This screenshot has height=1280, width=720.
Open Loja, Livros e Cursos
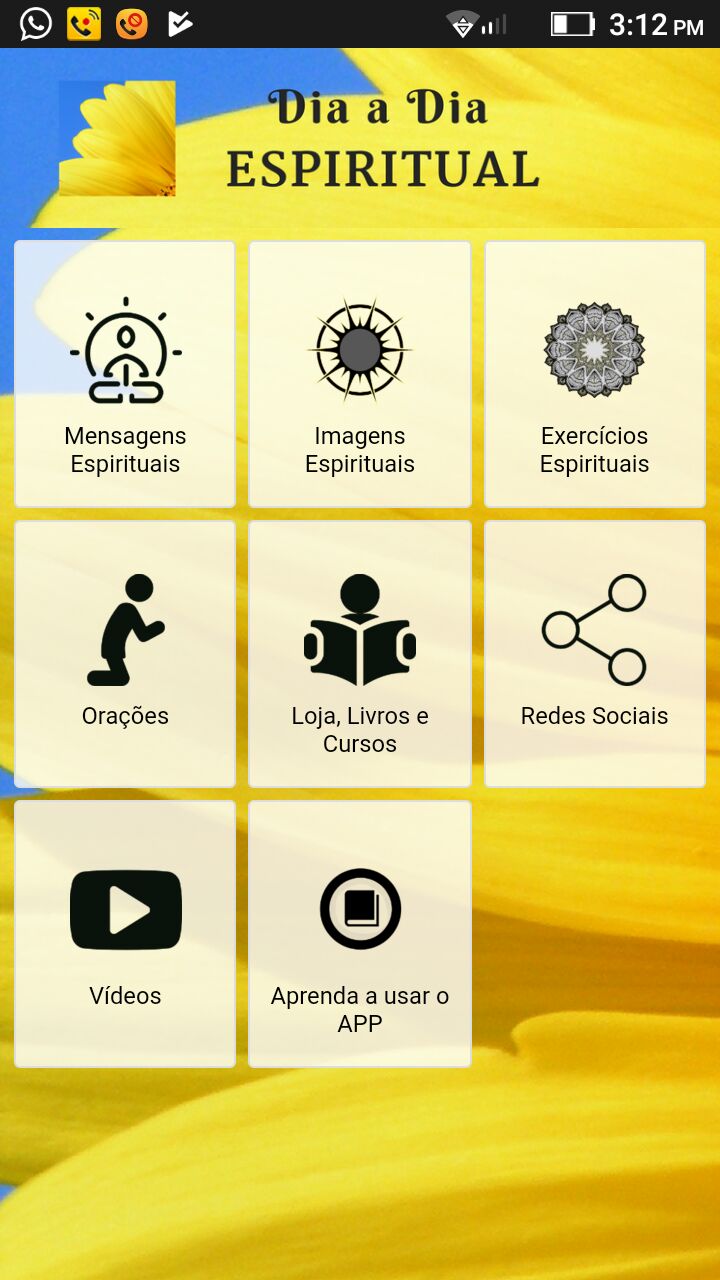360,653
